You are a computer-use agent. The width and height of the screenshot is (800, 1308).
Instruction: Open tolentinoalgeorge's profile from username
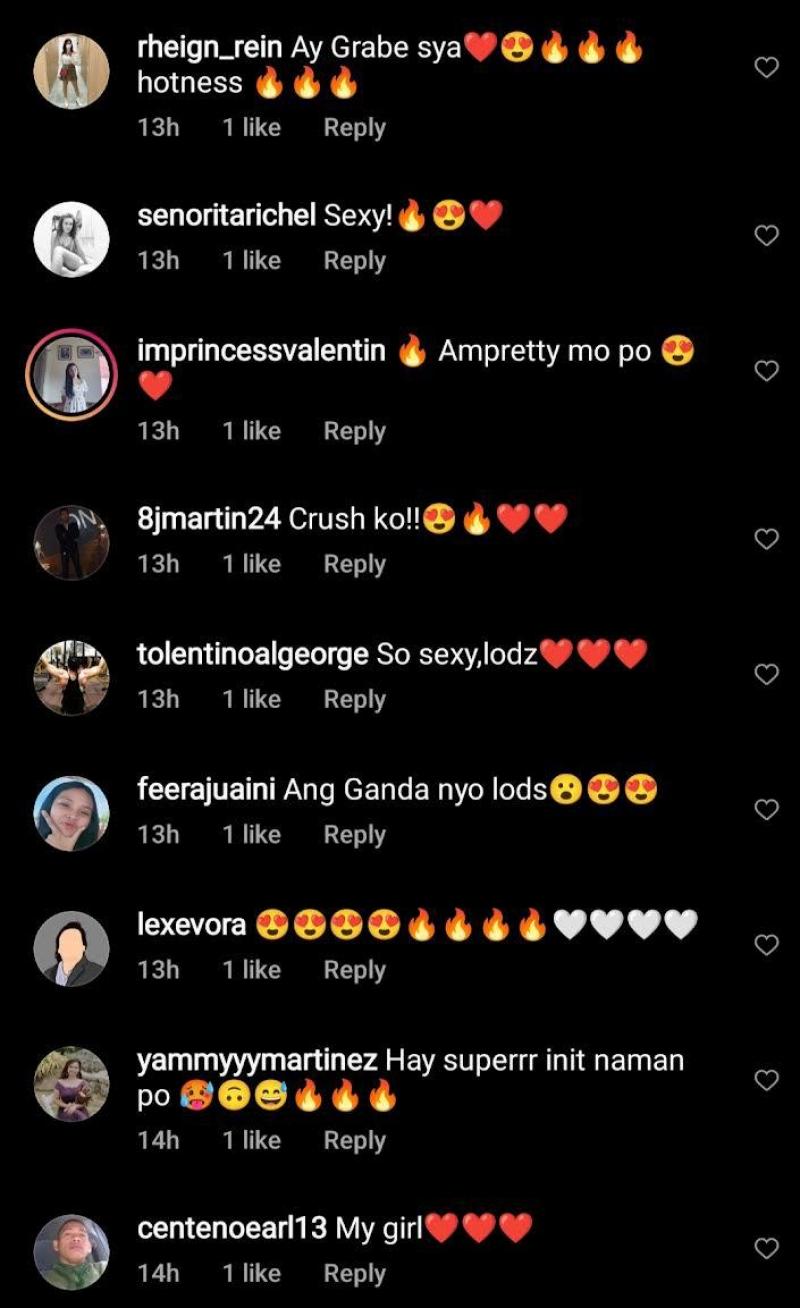tap(253, 656)
